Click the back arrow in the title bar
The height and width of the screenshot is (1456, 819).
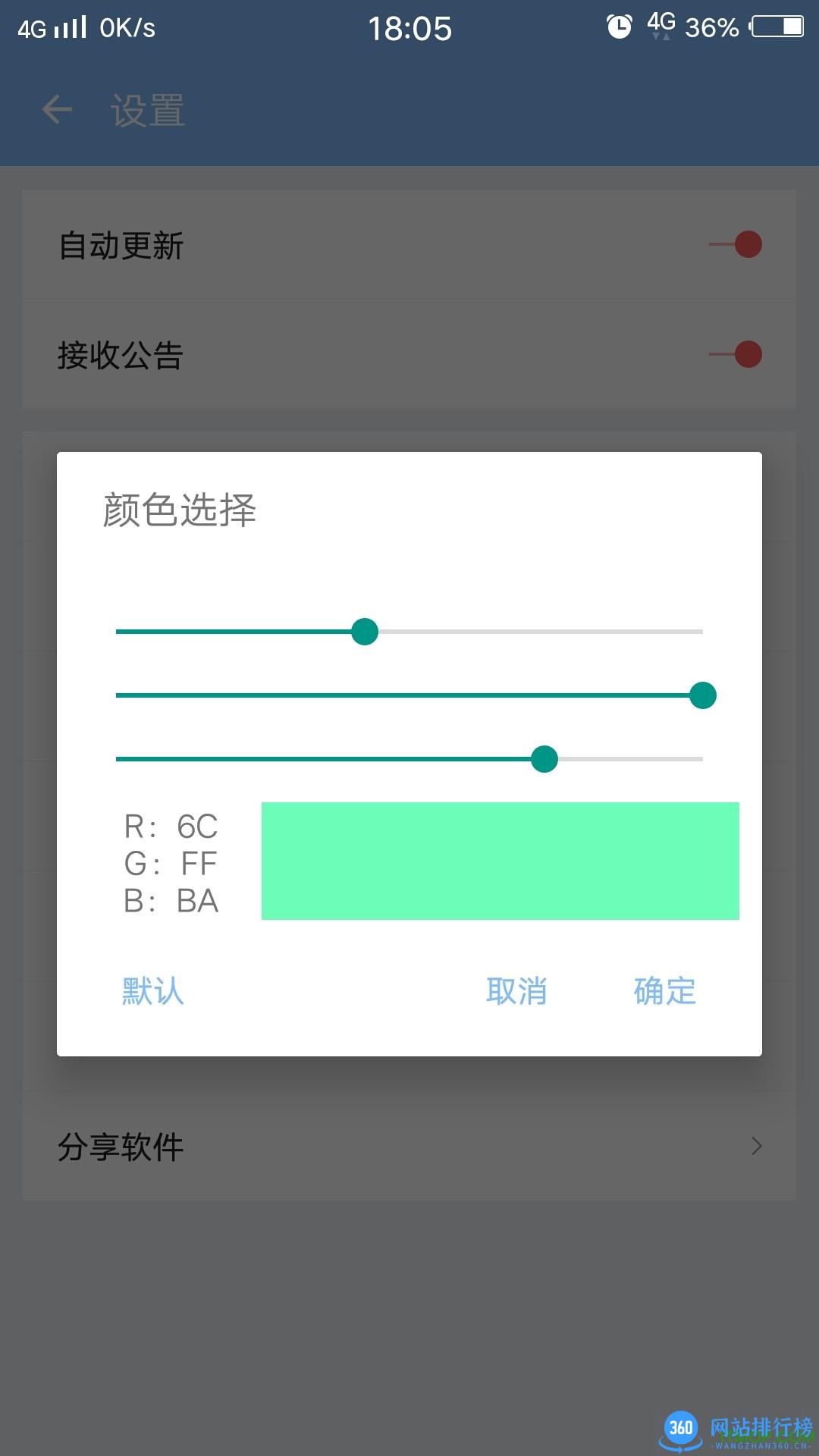(x=55, y=110)
